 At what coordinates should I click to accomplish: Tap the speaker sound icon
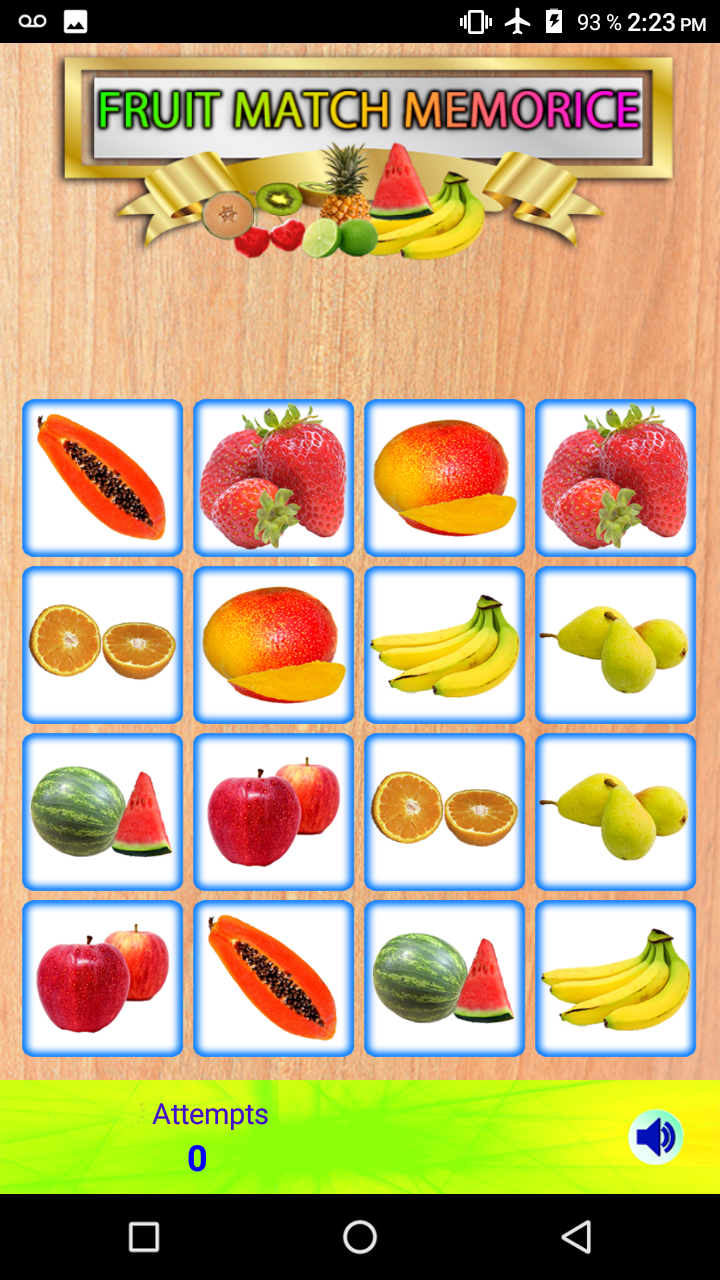(657, 1136)
